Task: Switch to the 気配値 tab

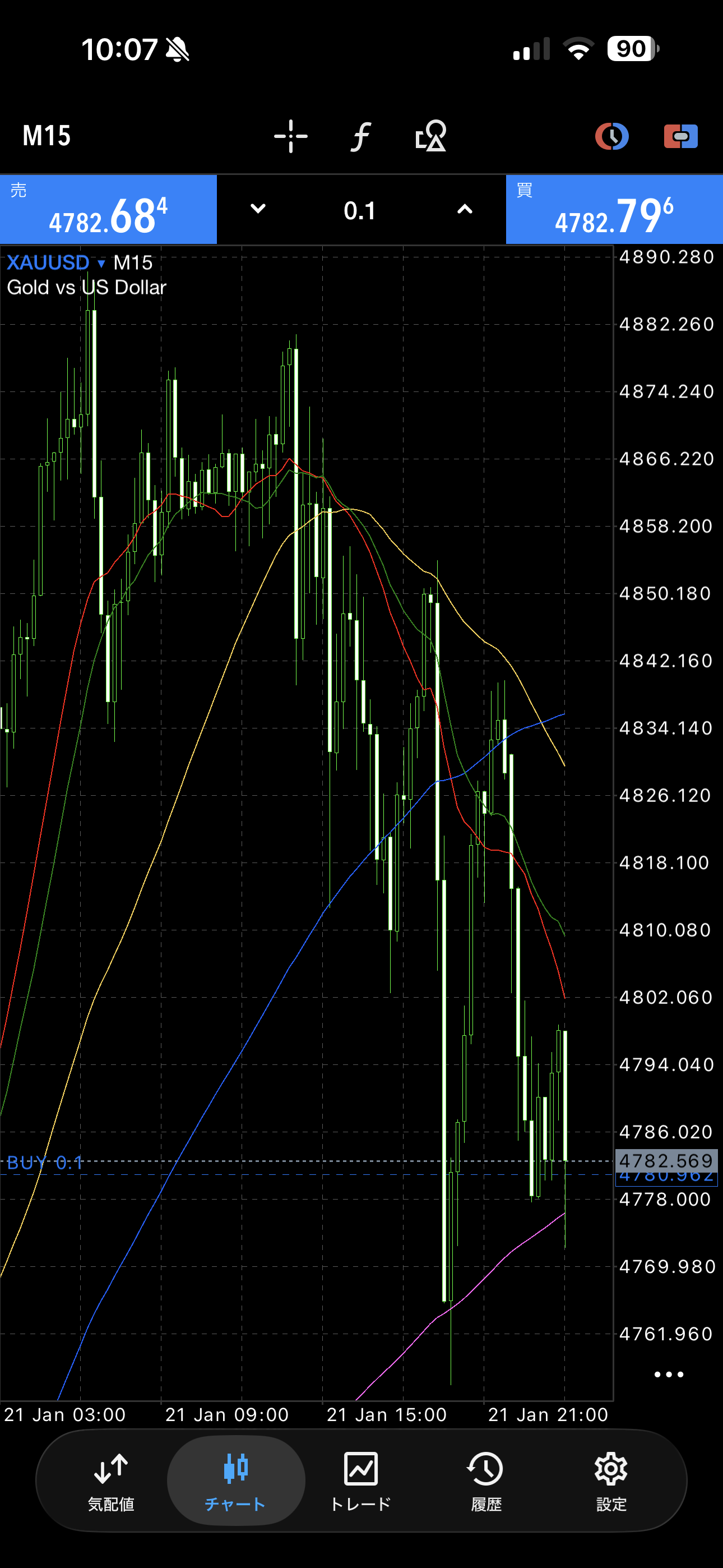Action: point(111,1481)
